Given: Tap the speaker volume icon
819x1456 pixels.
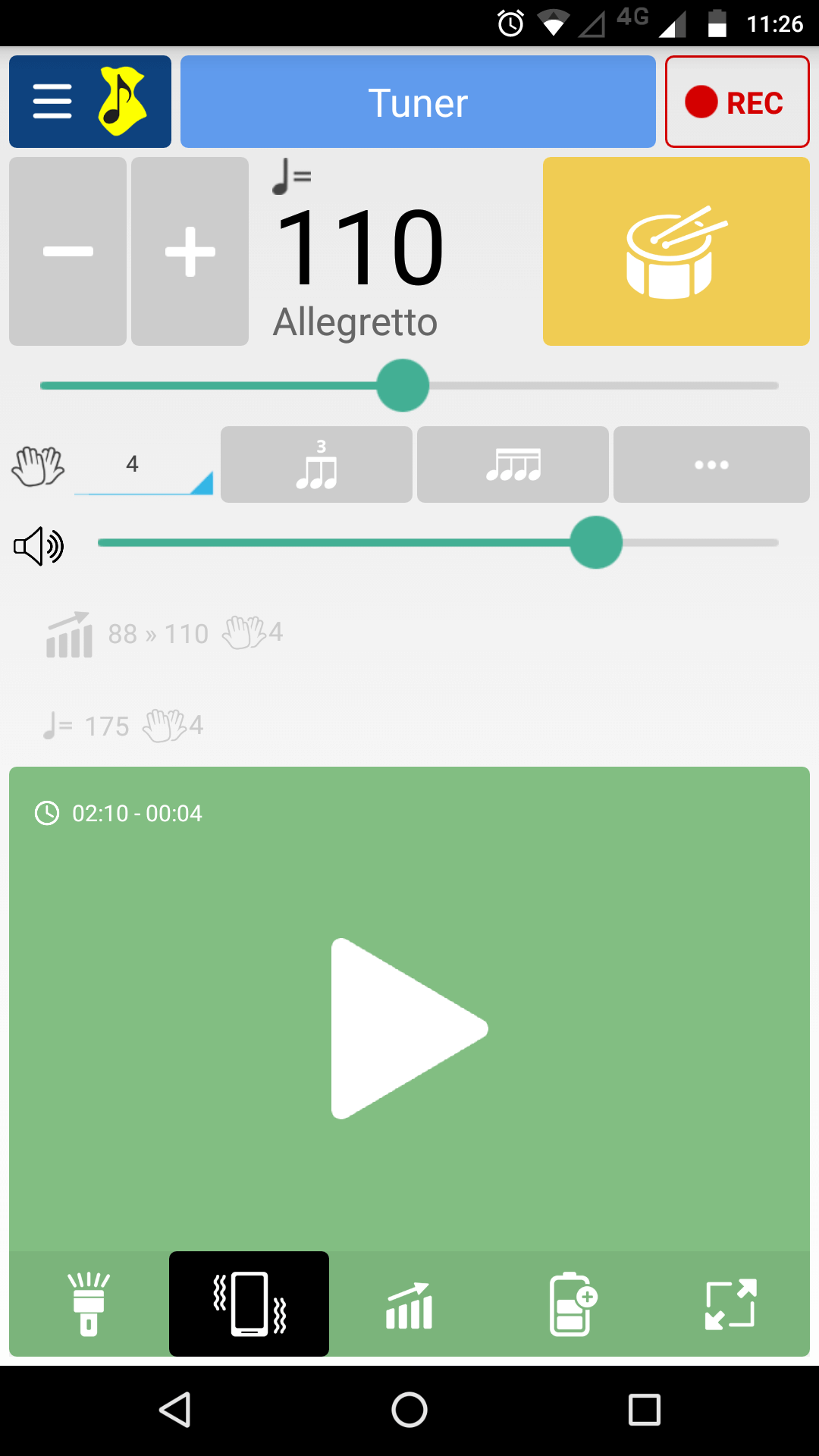Looking at the screenshot, I should click(38, 543).
